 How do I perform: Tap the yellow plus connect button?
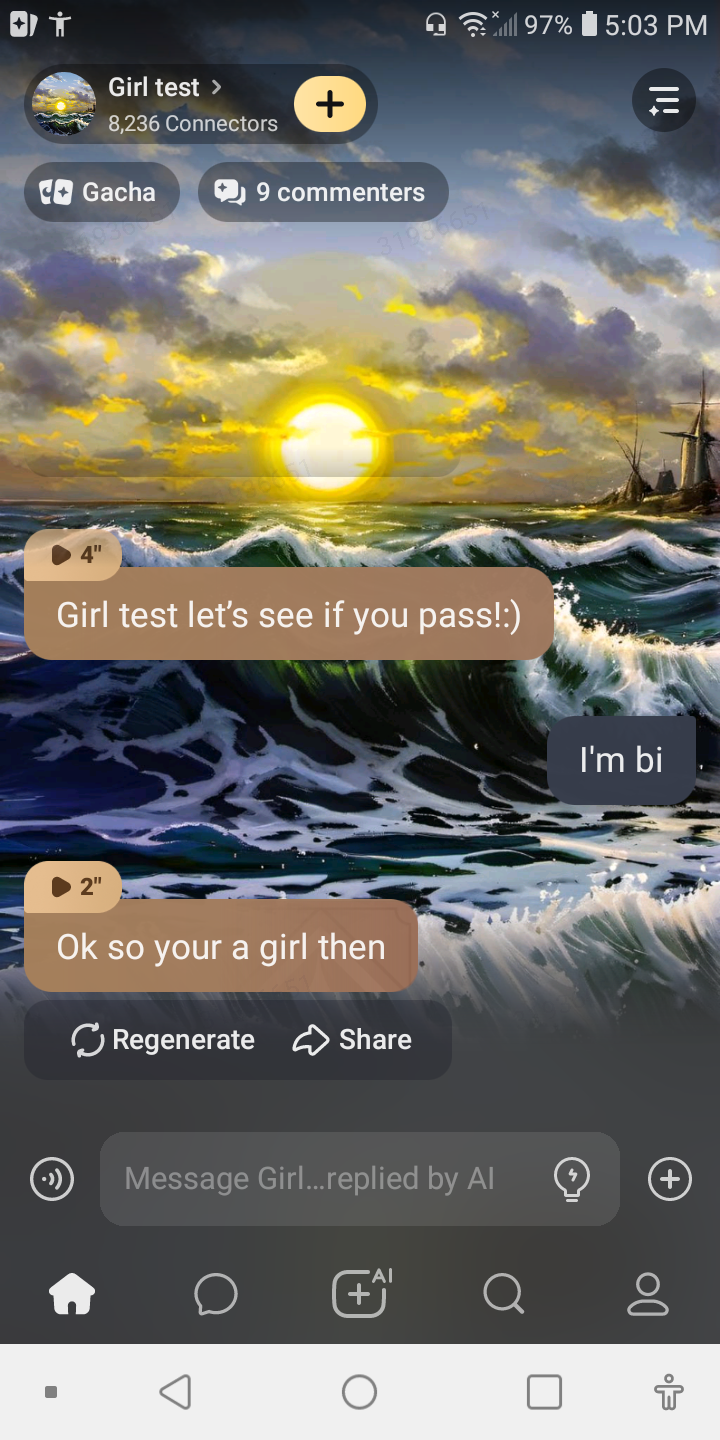click(330, 104)
